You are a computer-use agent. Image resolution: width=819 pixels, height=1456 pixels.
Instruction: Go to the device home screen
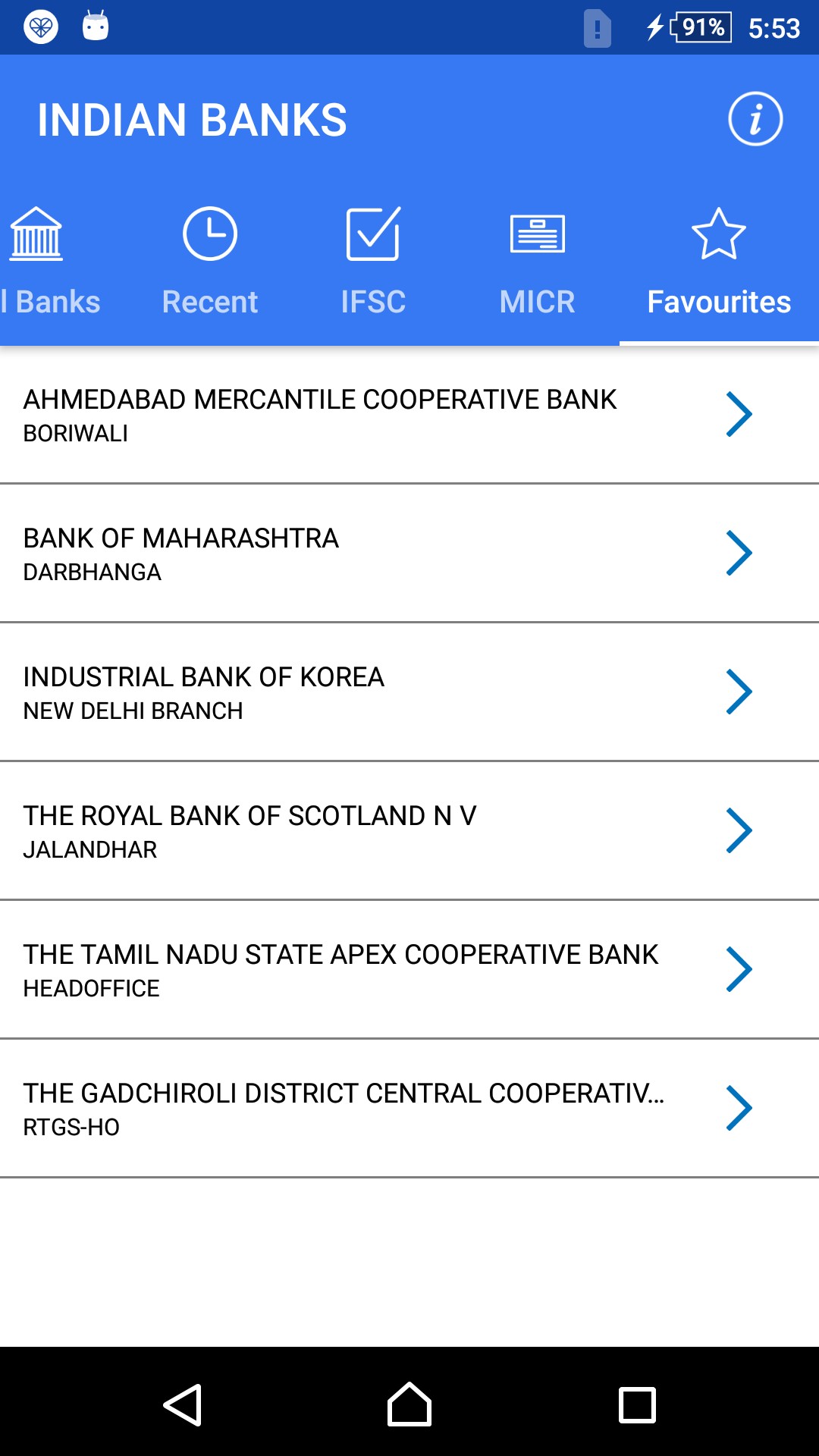click(409, 1405)
